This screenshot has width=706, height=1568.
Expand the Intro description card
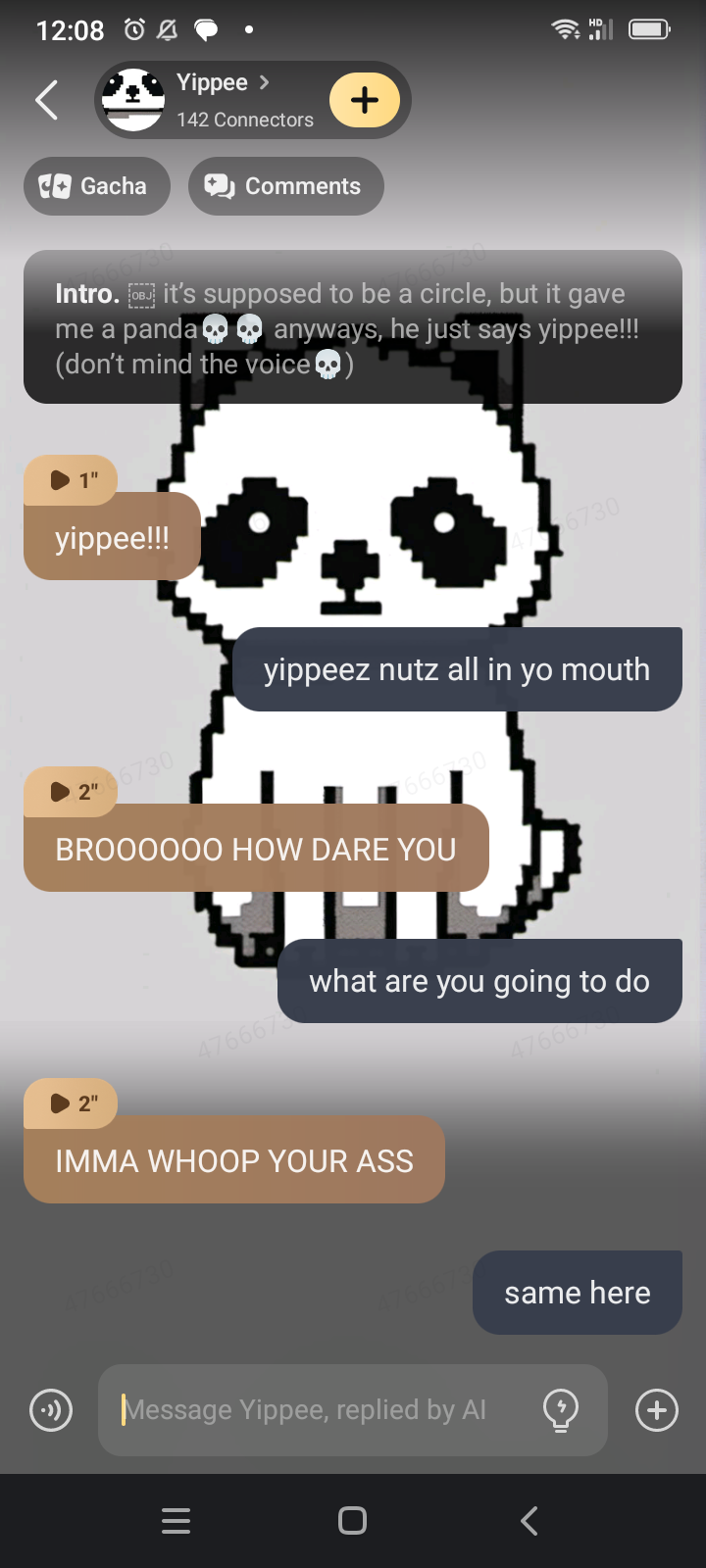click(352, 328)
